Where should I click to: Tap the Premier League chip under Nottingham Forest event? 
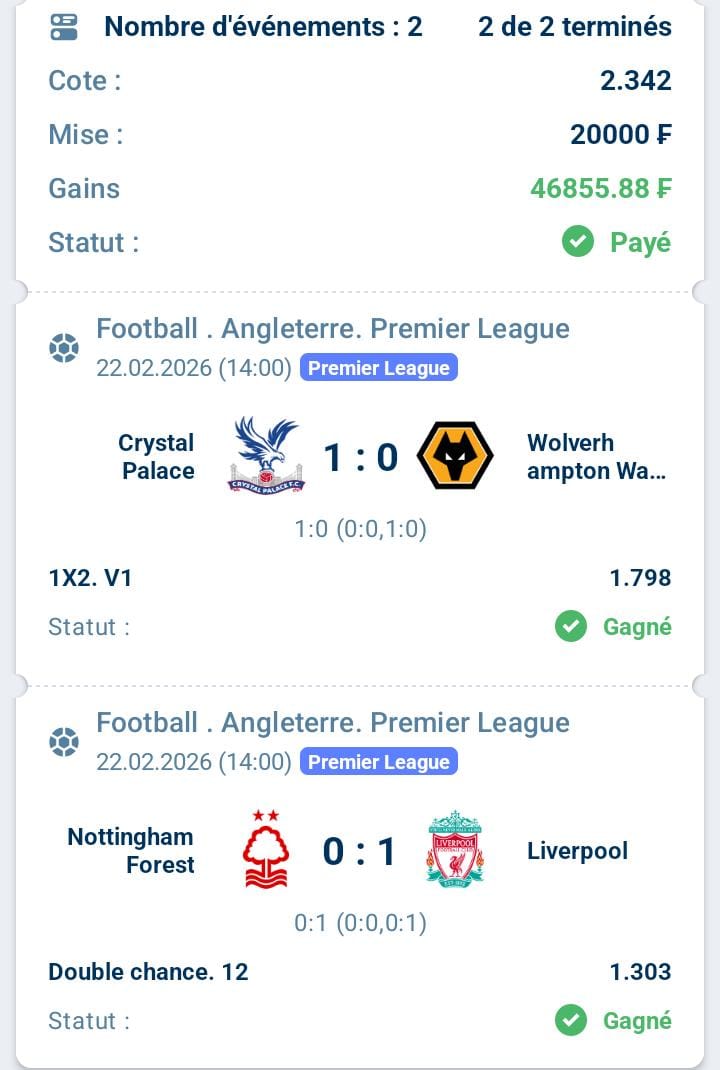pos(378,762)
